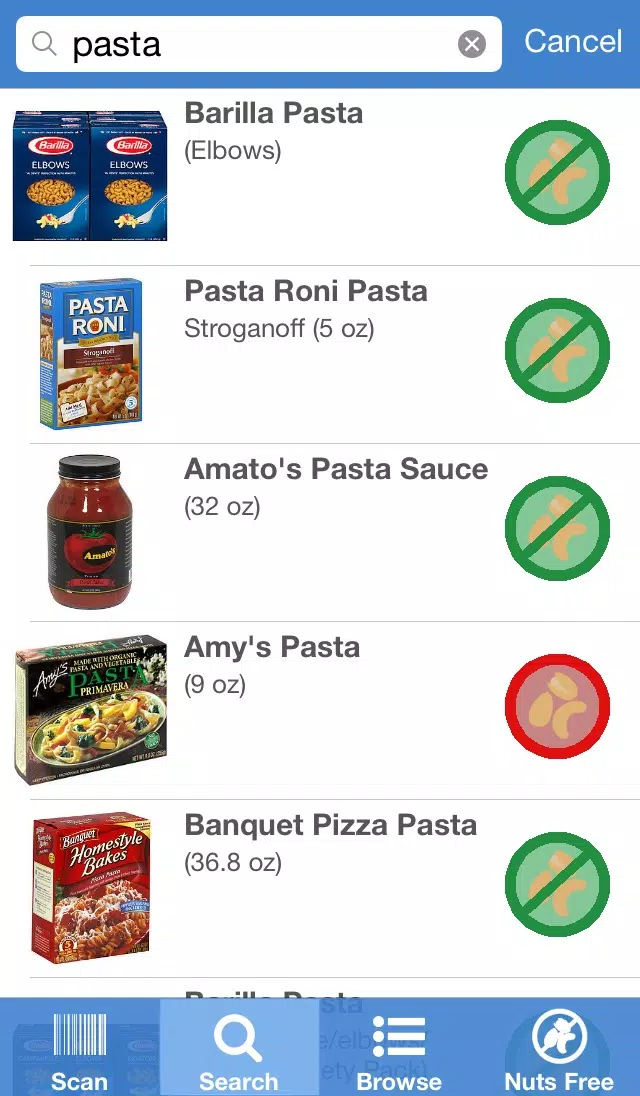
Task: Select the Search tab
Action: [240, 1047]
